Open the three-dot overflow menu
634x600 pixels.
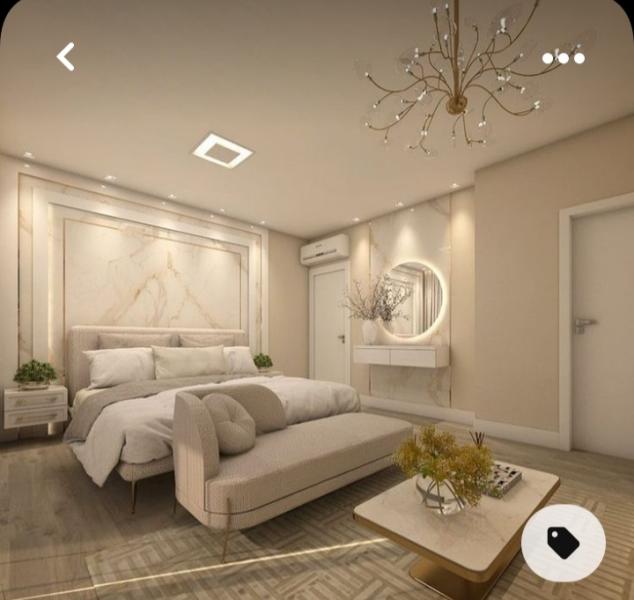pyautogui.click(x=563, y=58)
